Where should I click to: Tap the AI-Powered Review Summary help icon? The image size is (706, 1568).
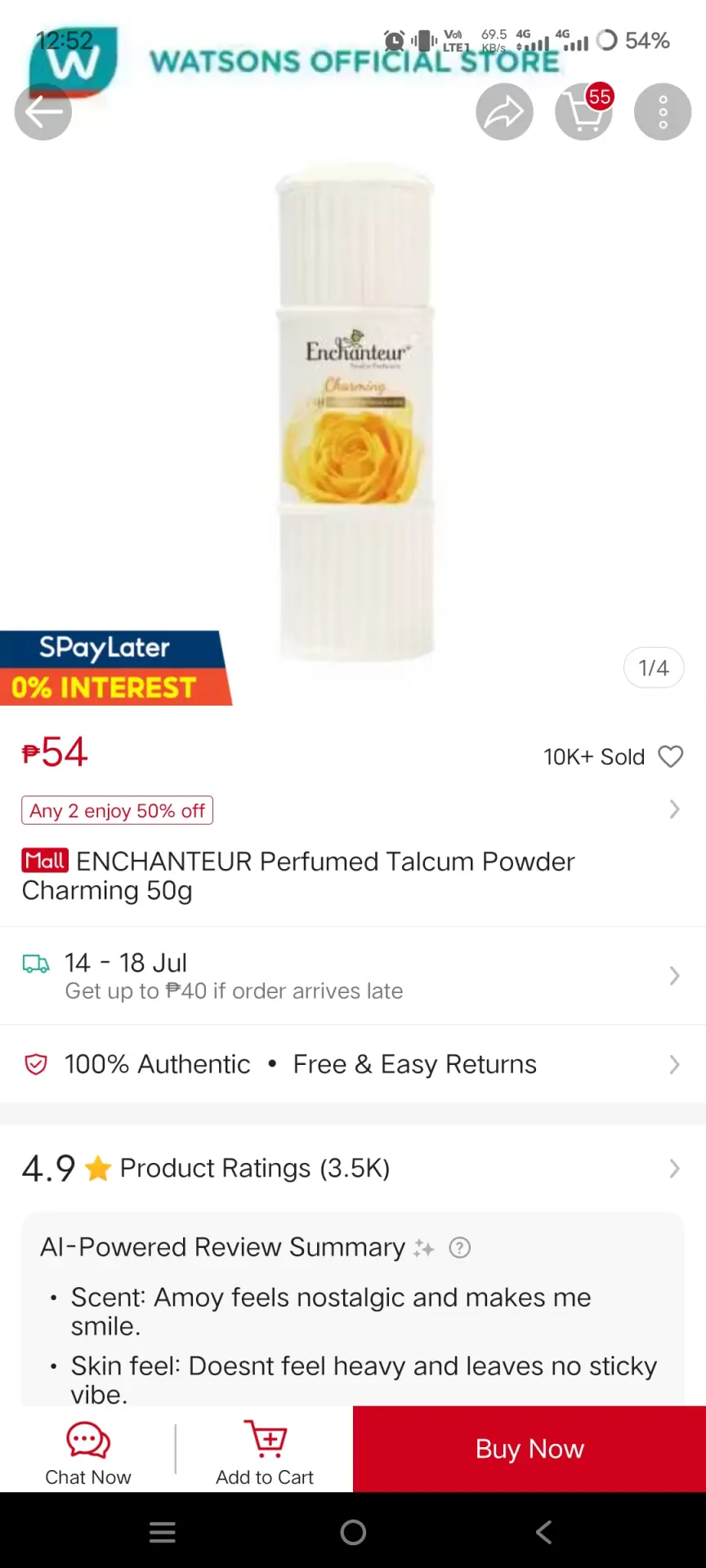(460, 1248)
